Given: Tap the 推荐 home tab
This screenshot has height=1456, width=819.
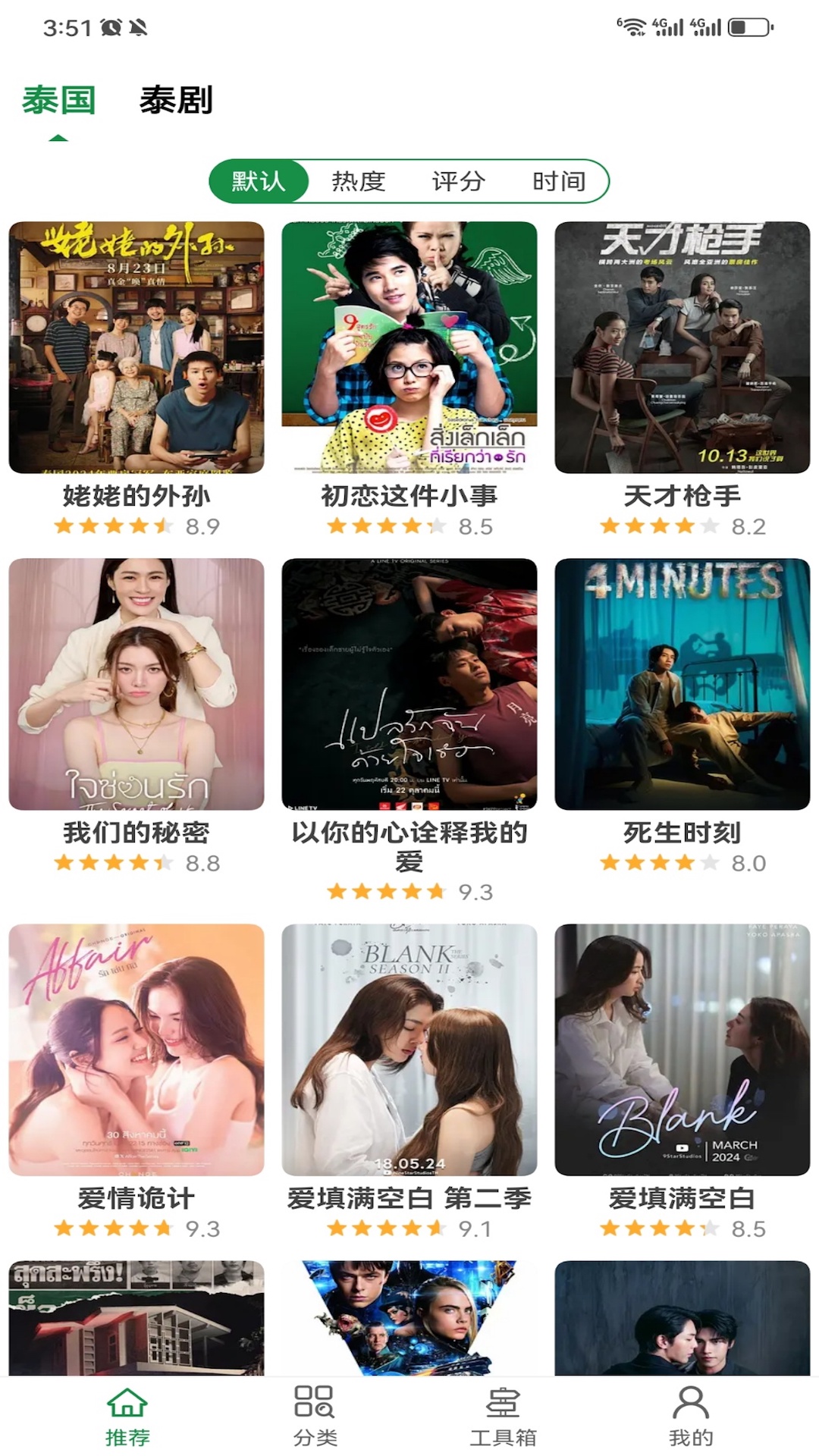Looking at the screenshot, I should click(127, 1416).
